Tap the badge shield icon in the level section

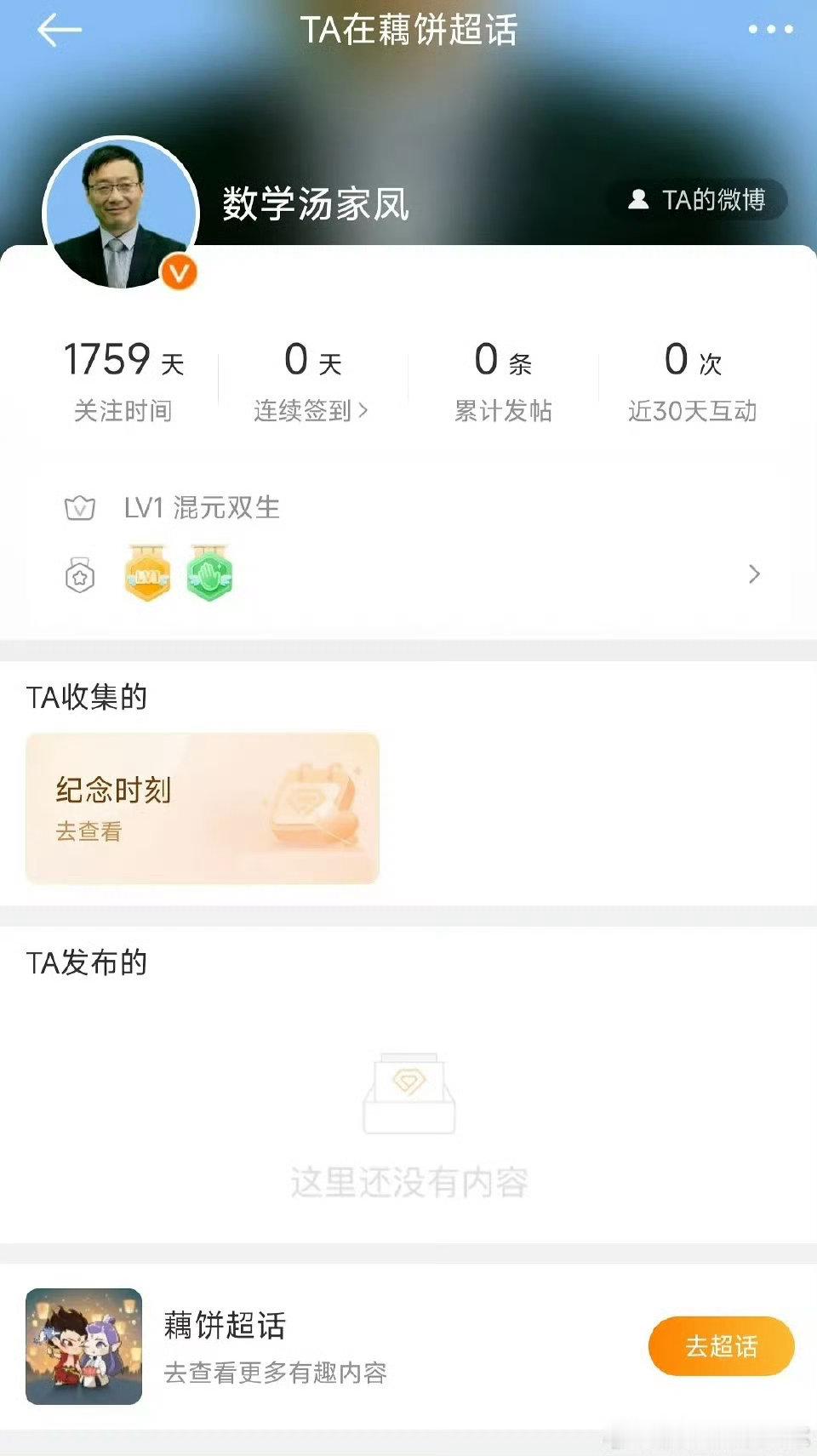coord(79,574)
